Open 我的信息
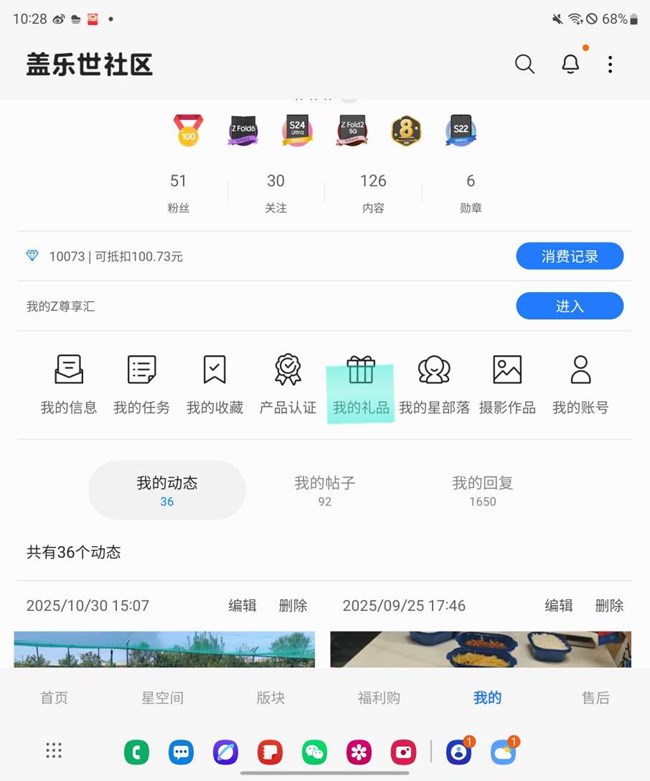This screenshot has height=781, width=650. coord(68,384)
